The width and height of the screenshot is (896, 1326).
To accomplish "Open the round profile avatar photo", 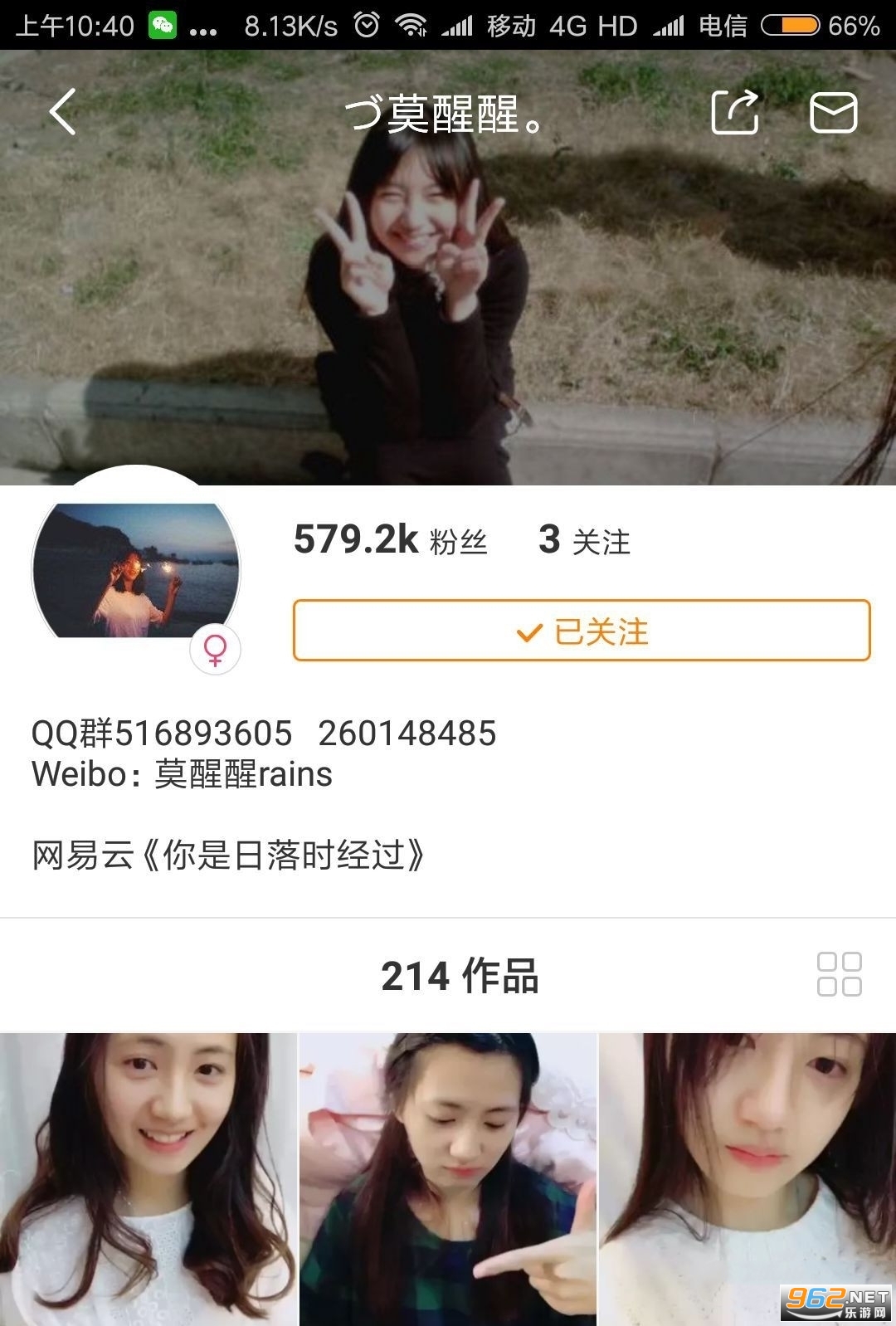I will 136,571.
